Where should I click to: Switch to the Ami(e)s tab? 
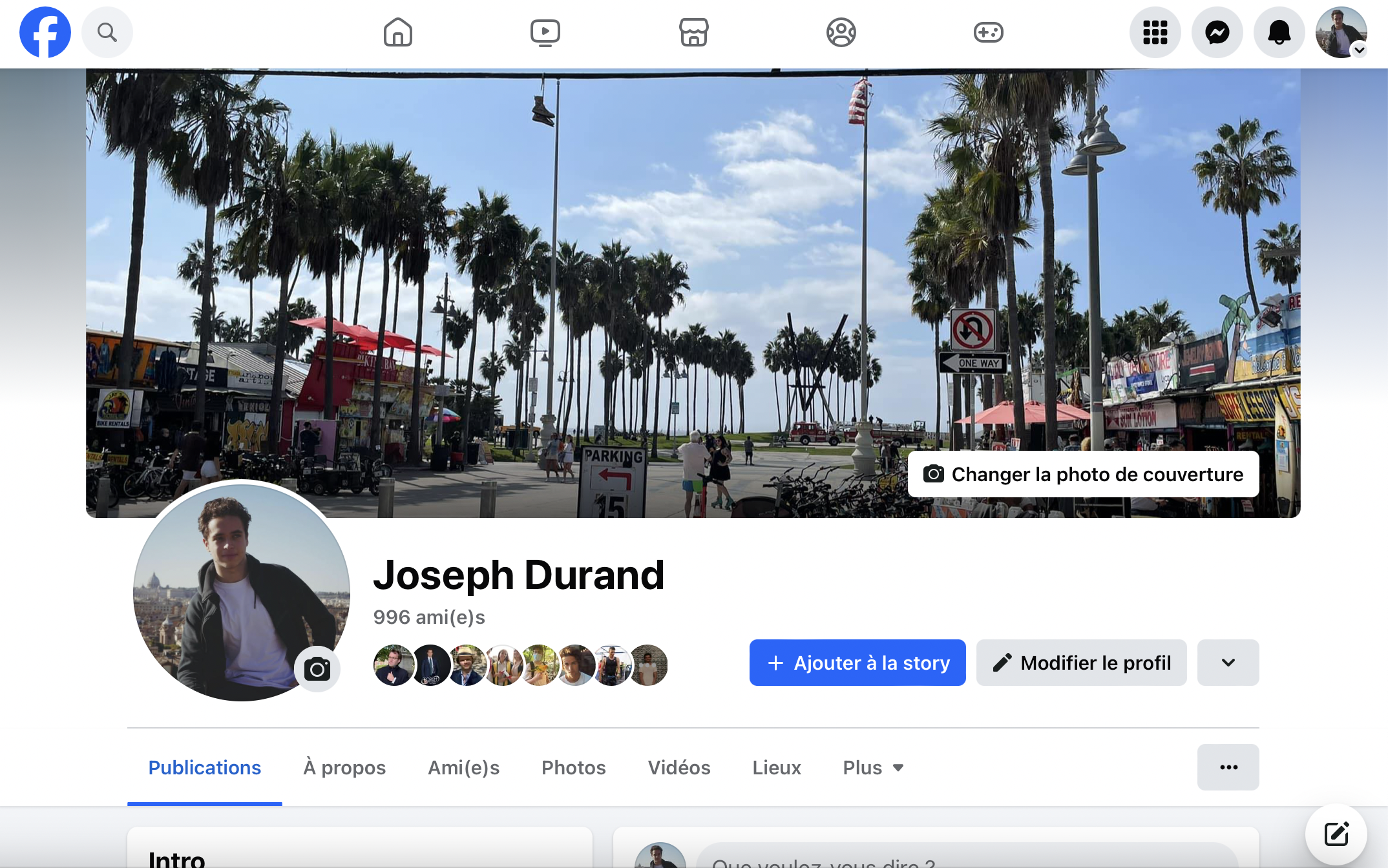[463, 767]
